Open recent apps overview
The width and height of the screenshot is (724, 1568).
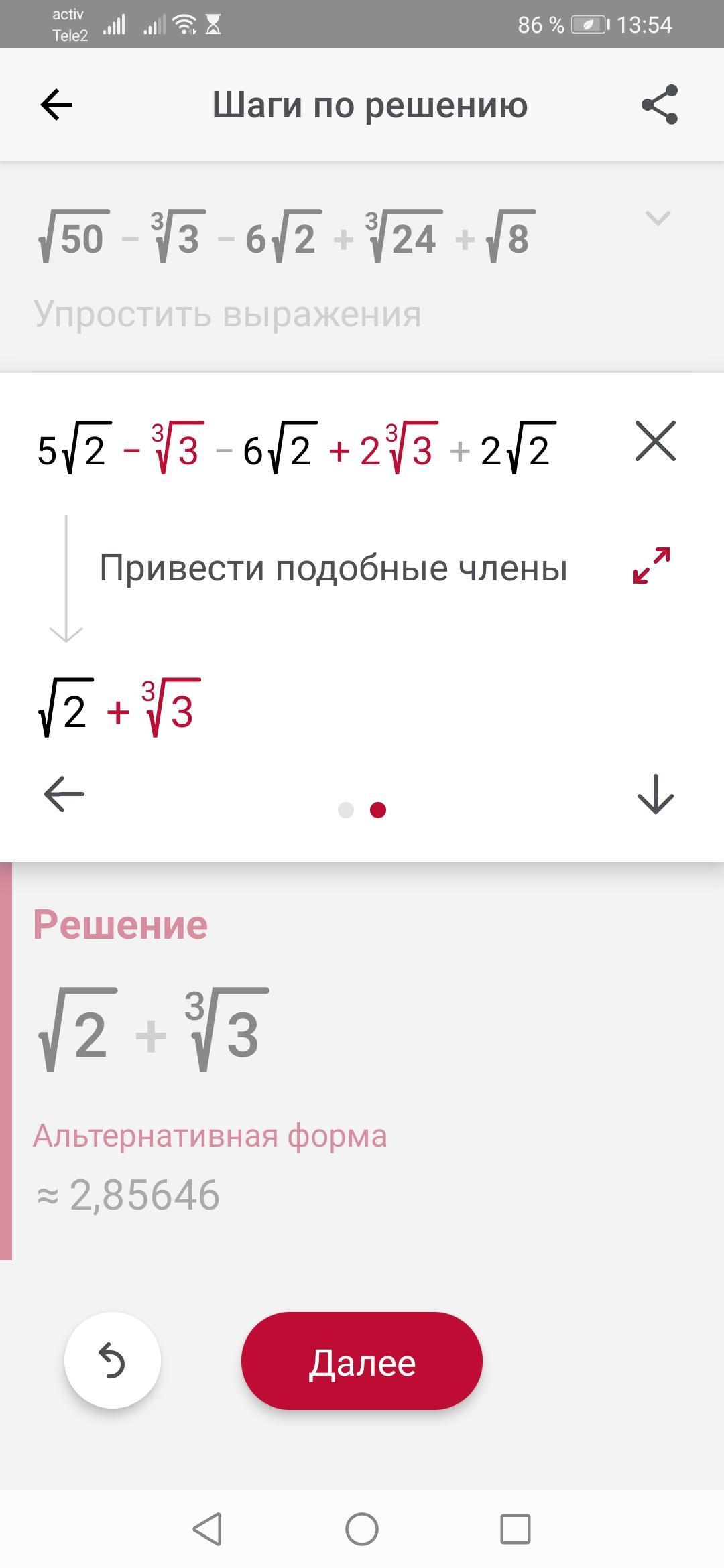(x=516, y=1529)
